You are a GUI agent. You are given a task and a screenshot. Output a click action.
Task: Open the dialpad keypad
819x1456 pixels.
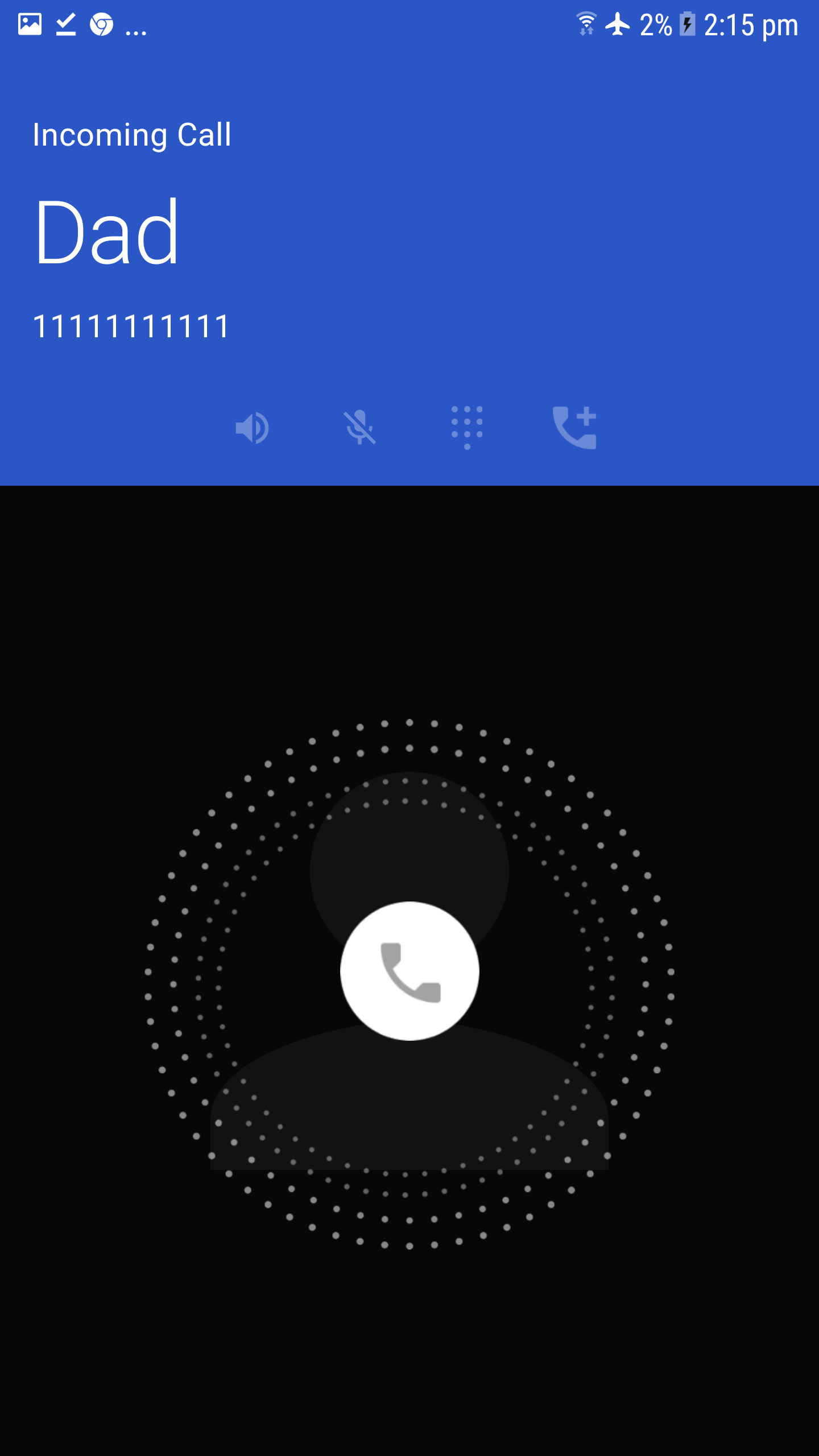coord(467,428)
